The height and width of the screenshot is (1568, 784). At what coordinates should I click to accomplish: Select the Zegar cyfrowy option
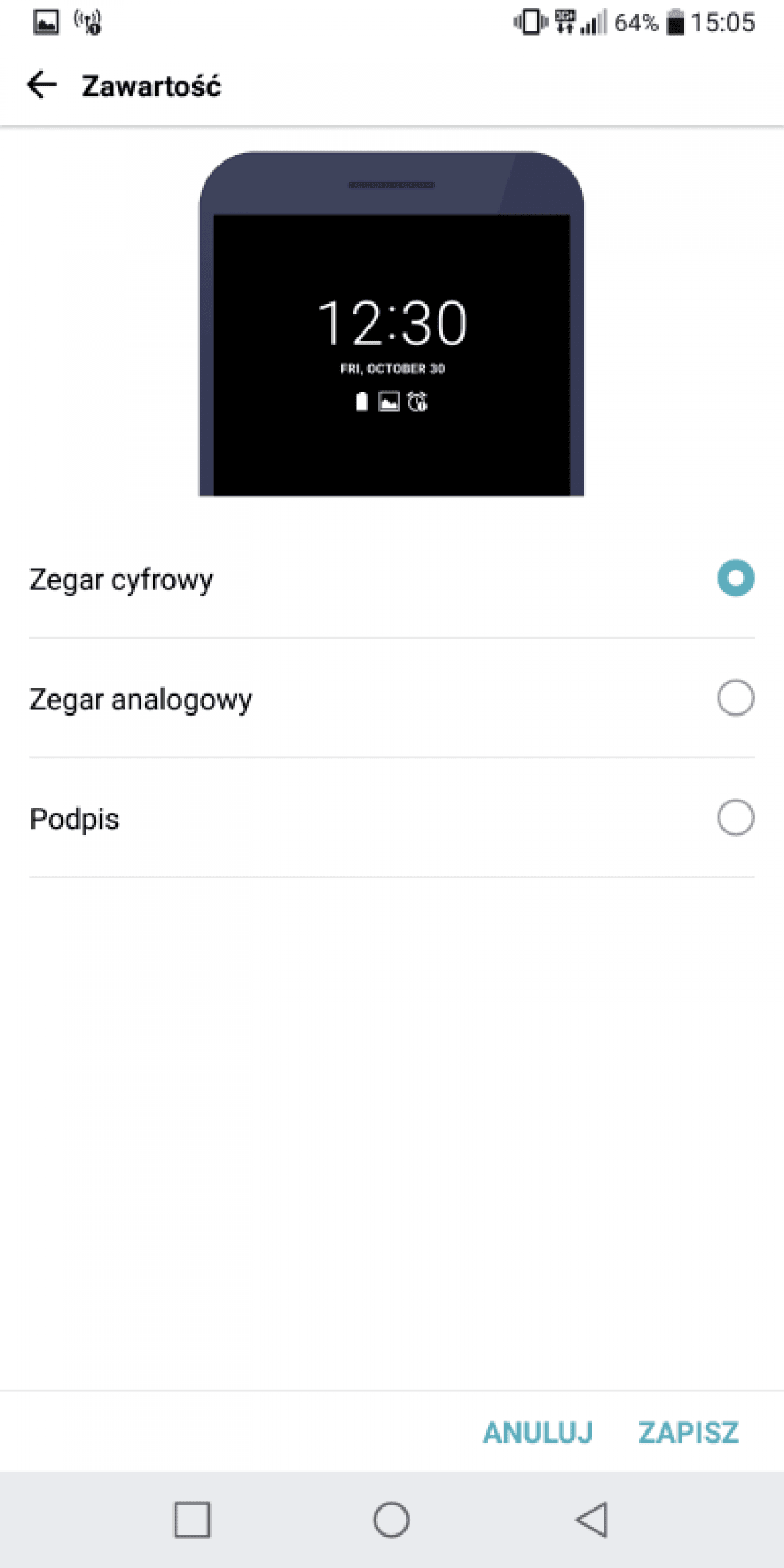391,579
